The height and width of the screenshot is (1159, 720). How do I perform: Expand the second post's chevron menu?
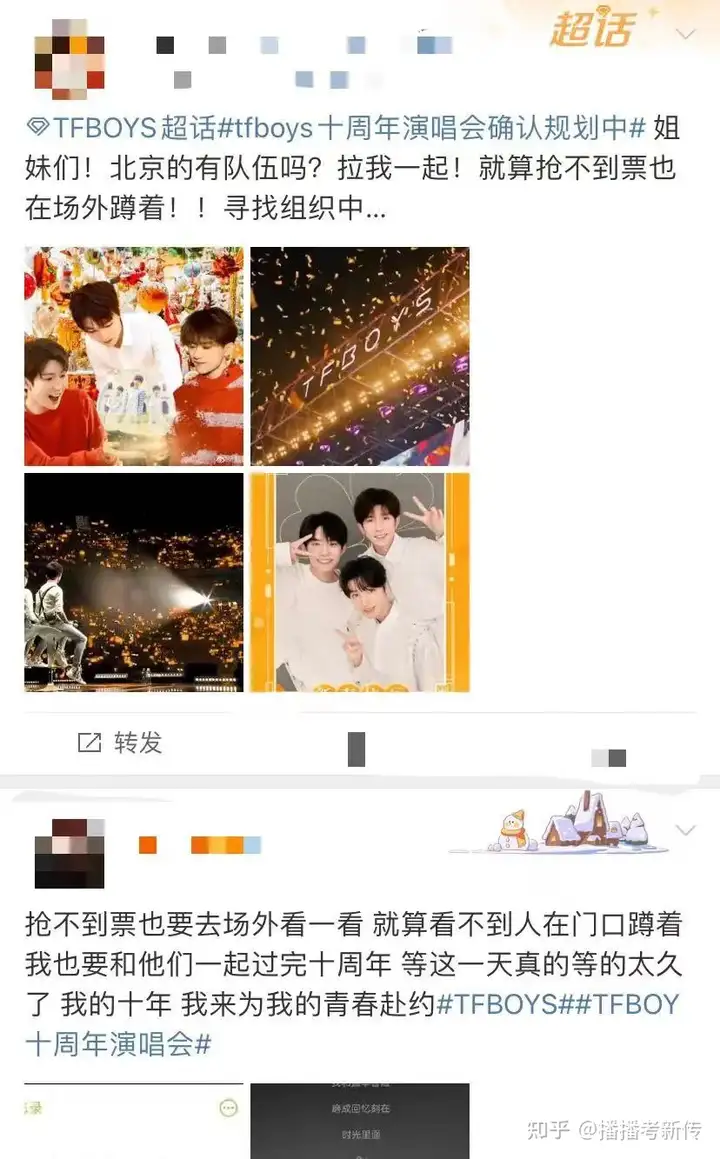686,830
